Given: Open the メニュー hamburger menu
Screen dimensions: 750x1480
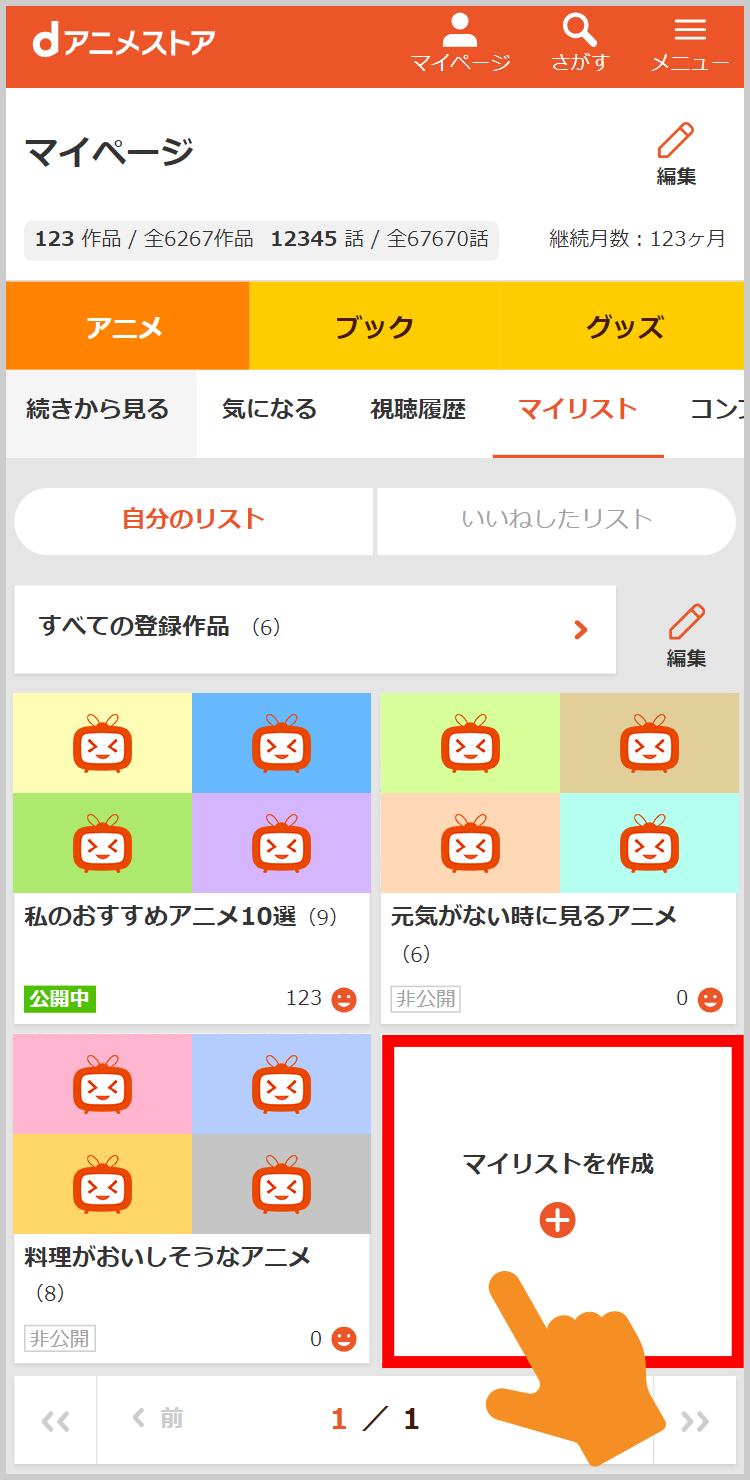Looking at the screenshot, I should [690, 44].
